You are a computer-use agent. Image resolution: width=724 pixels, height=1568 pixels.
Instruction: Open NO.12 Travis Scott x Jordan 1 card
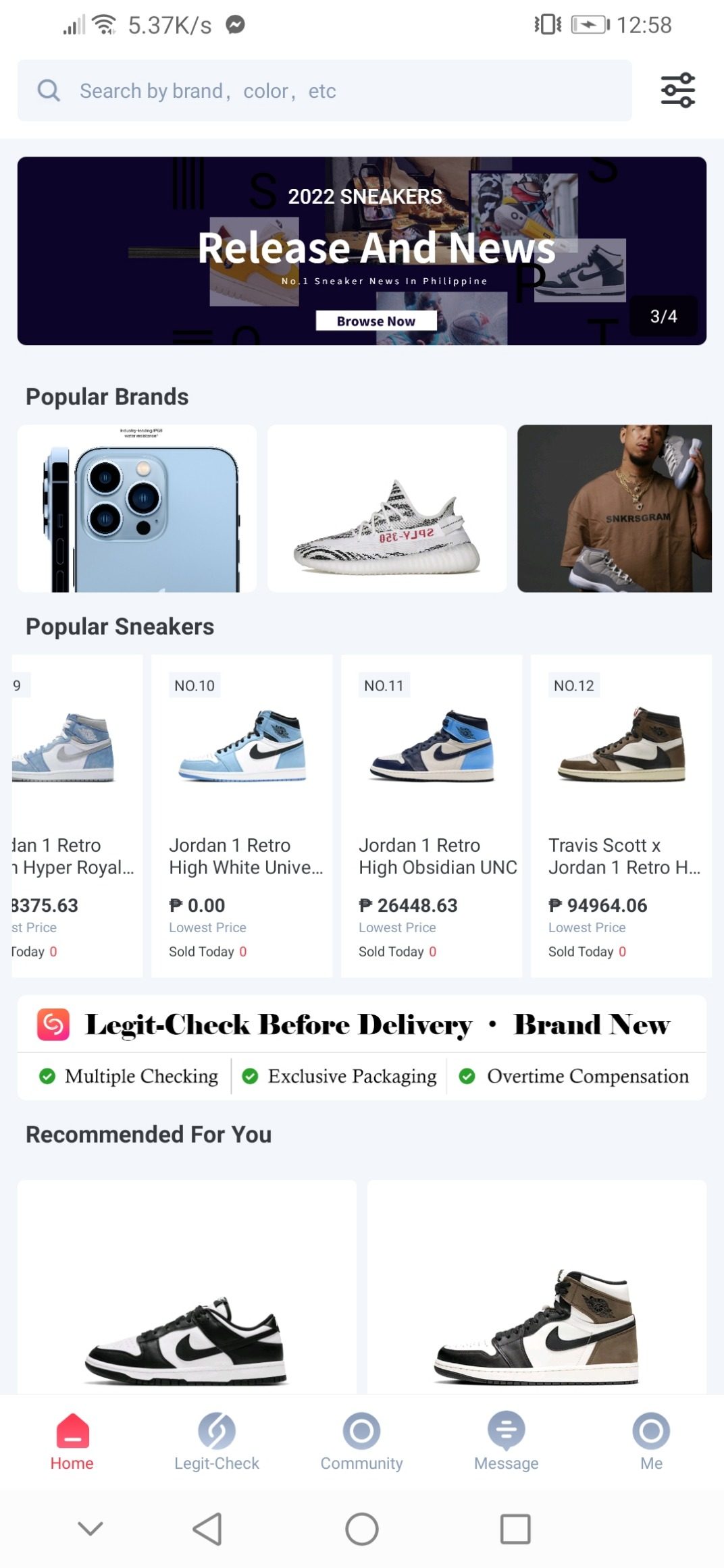pos(621,815)
